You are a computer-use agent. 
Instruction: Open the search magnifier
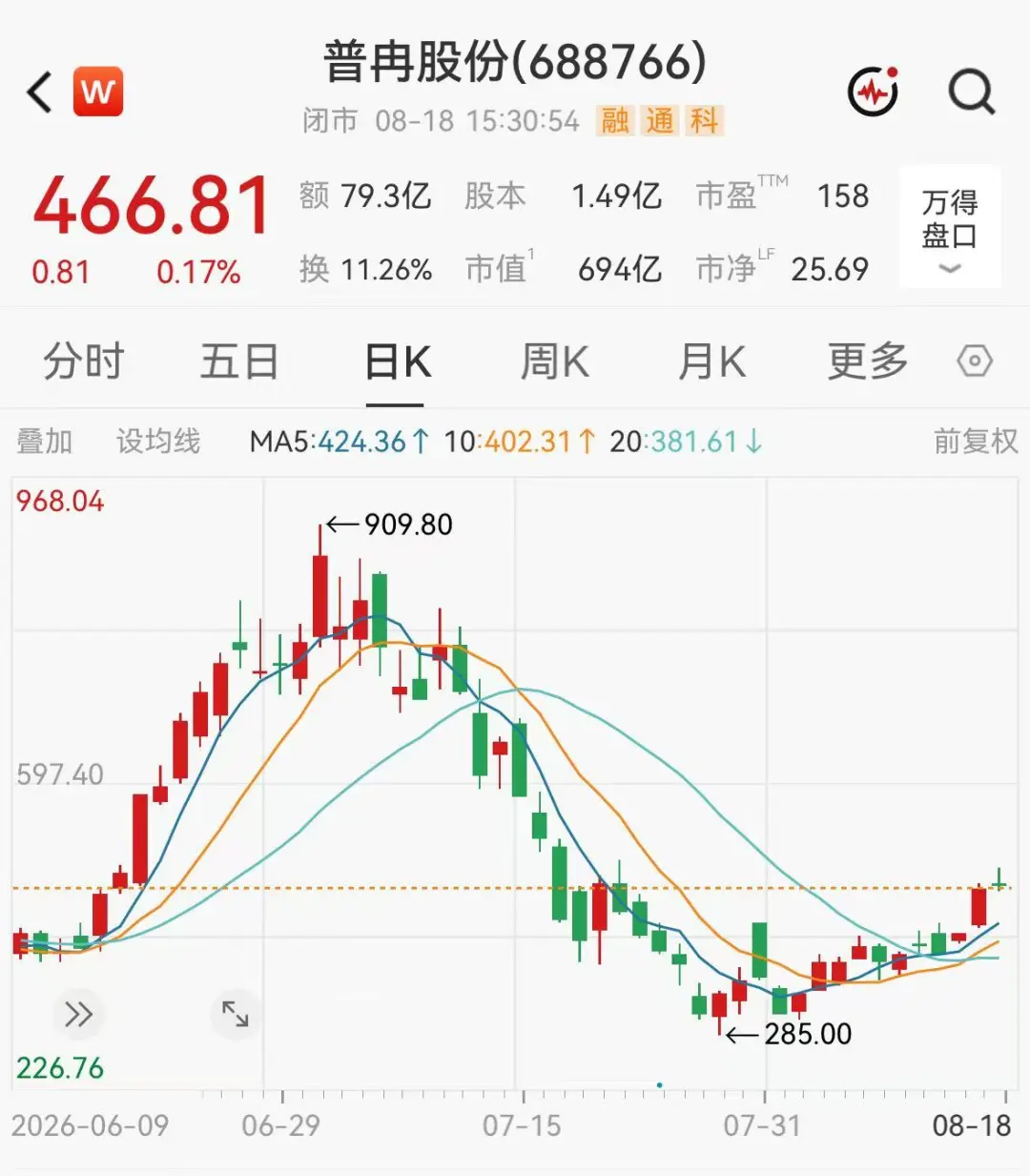point(972,93)
